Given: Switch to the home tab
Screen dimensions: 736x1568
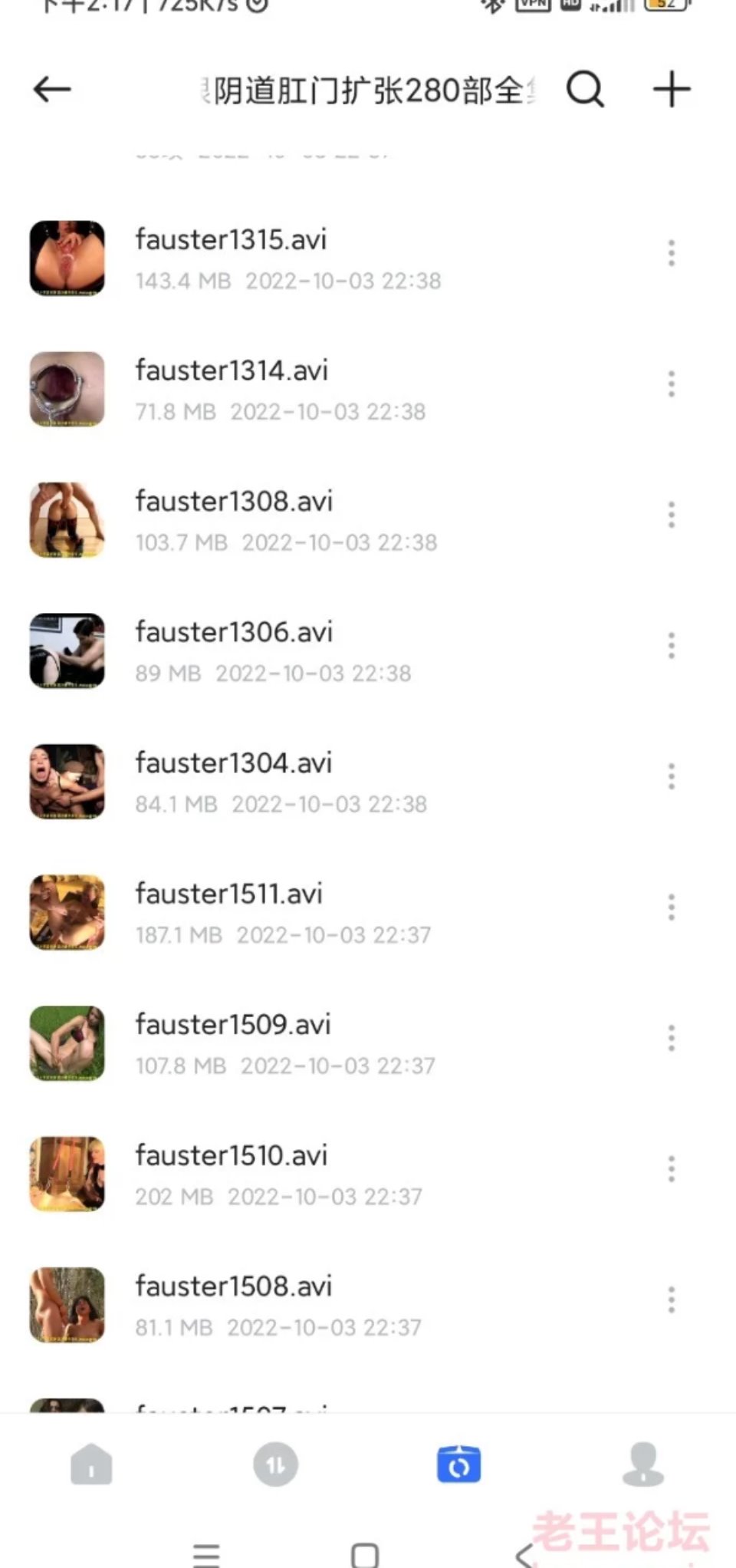Looking at the screenshot, I should point(91,1464).
